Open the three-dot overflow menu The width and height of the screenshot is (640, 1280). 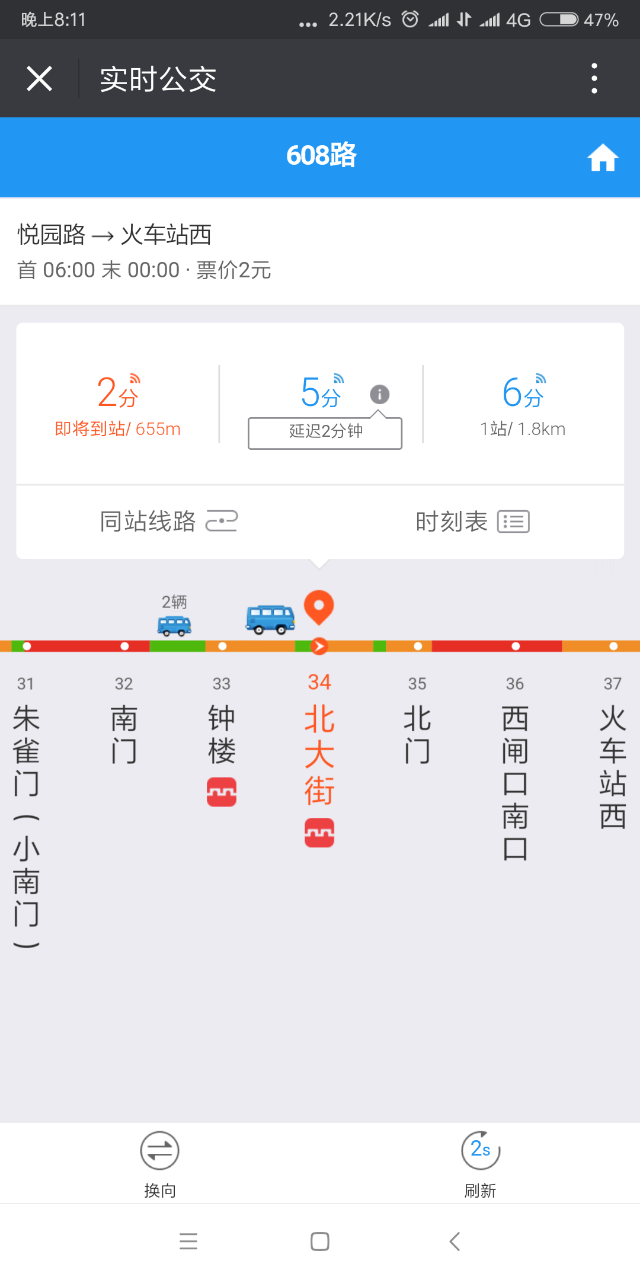click(x=594, y=79)
